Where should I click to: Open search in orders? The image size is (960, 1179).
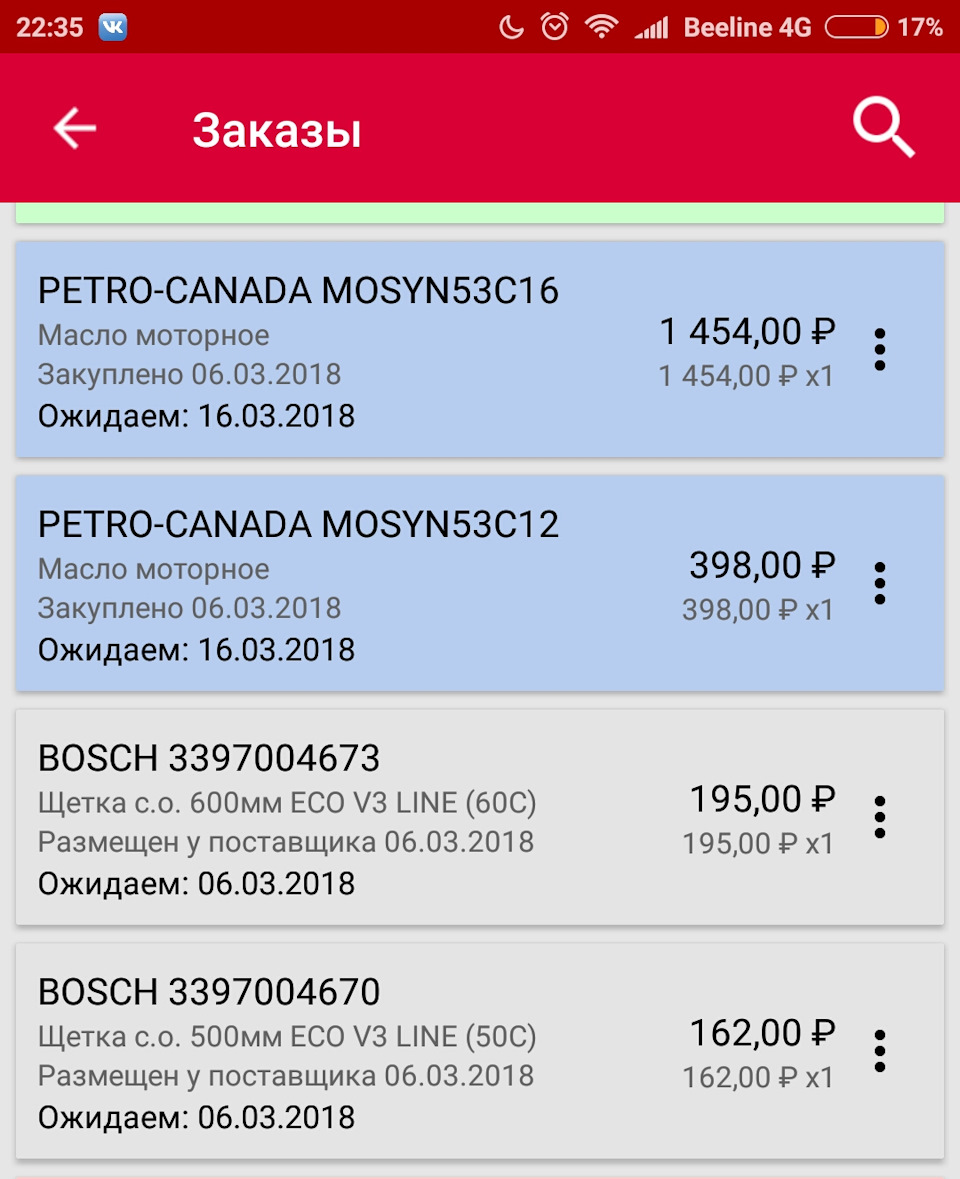tap(883, 129)
